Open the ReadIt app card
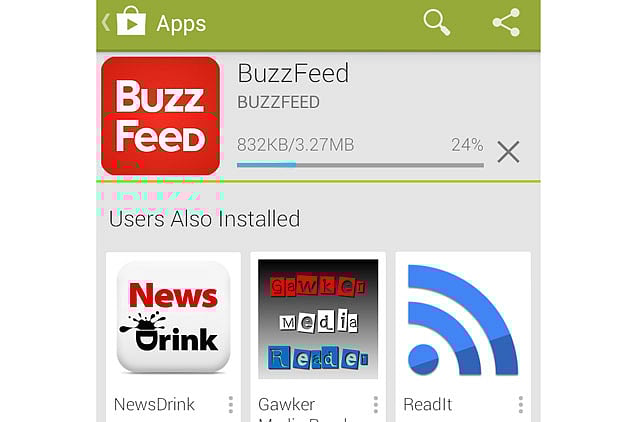Viewport: 640px width, 422px height. (x=462, y=318)
